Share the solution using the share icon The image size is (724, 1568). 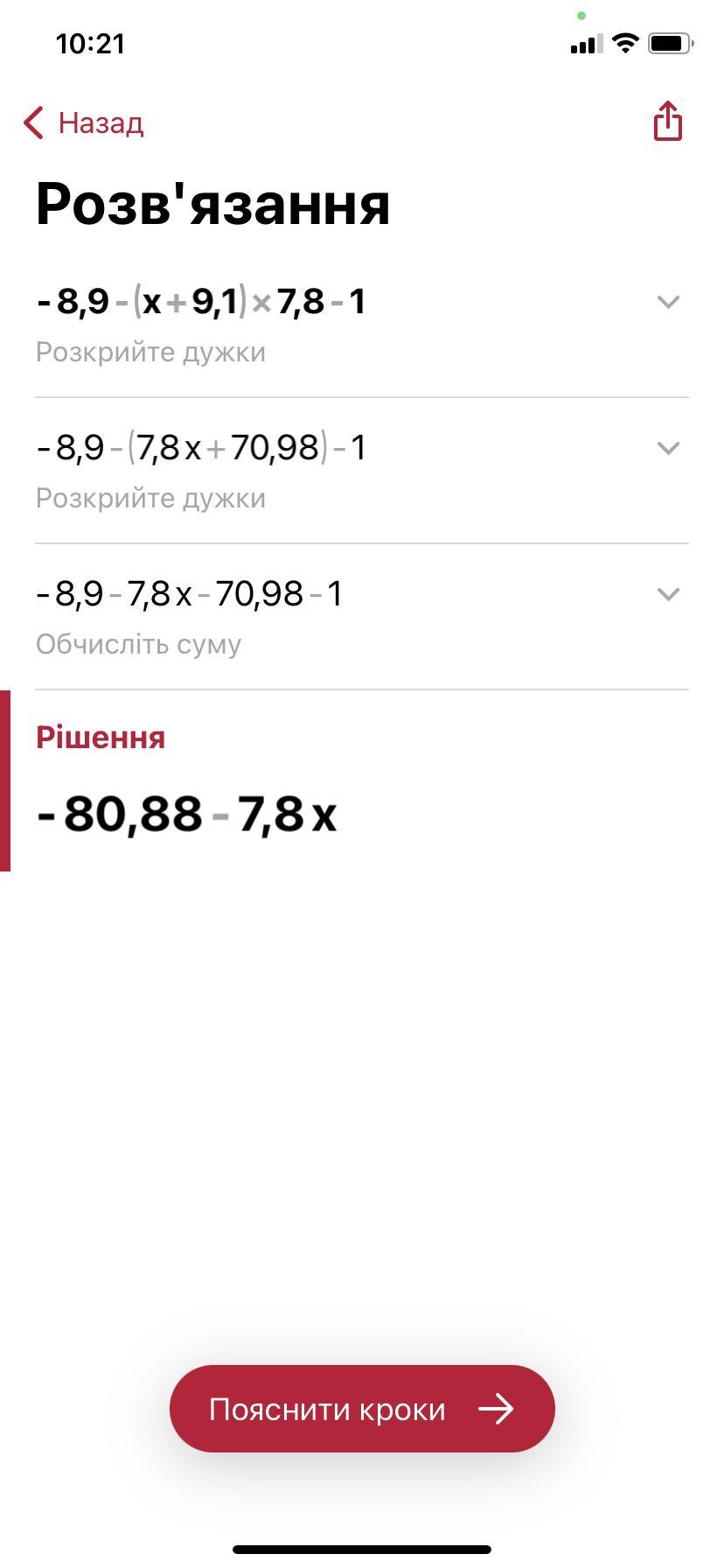(x=667, y=121)
